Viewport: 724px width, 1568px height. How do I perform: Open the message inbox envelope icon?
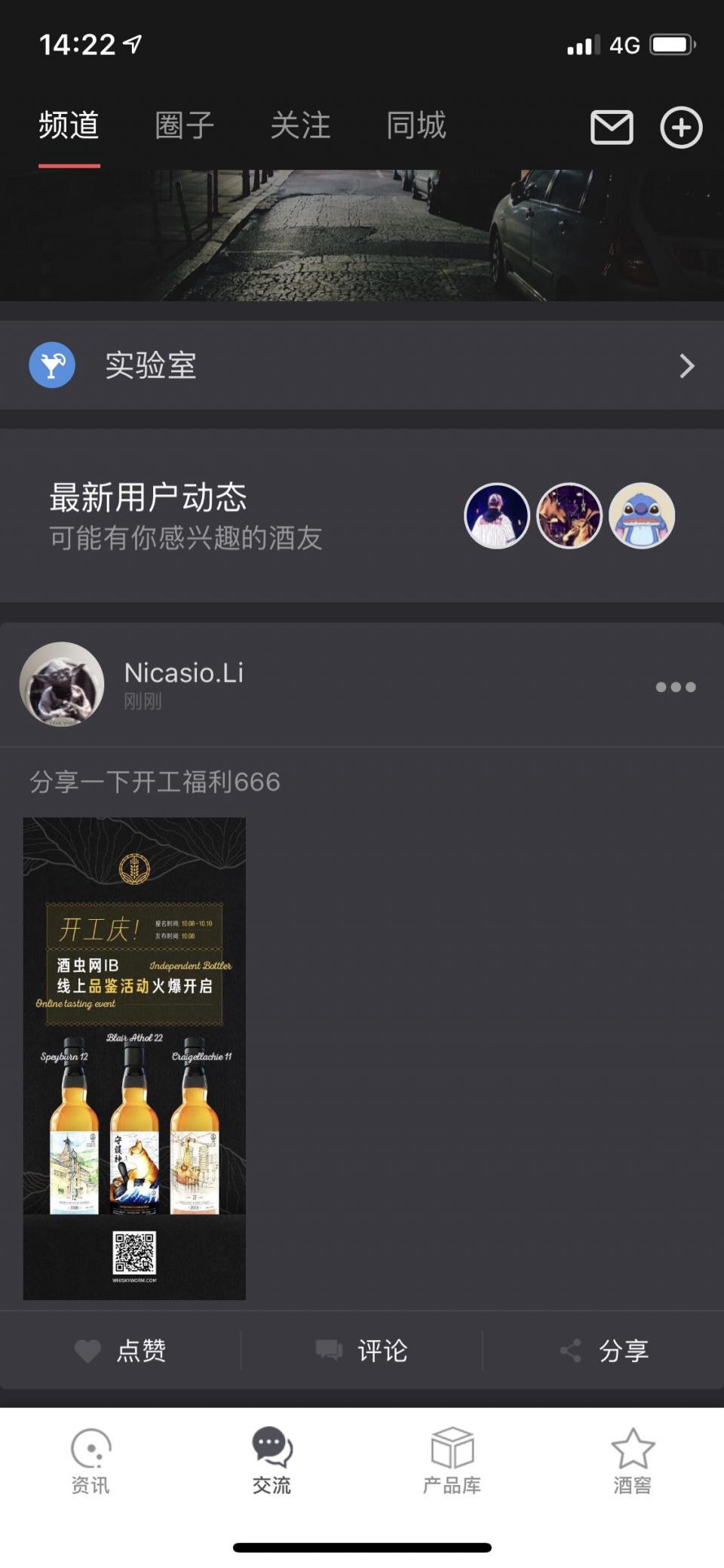tap(612, 127)
